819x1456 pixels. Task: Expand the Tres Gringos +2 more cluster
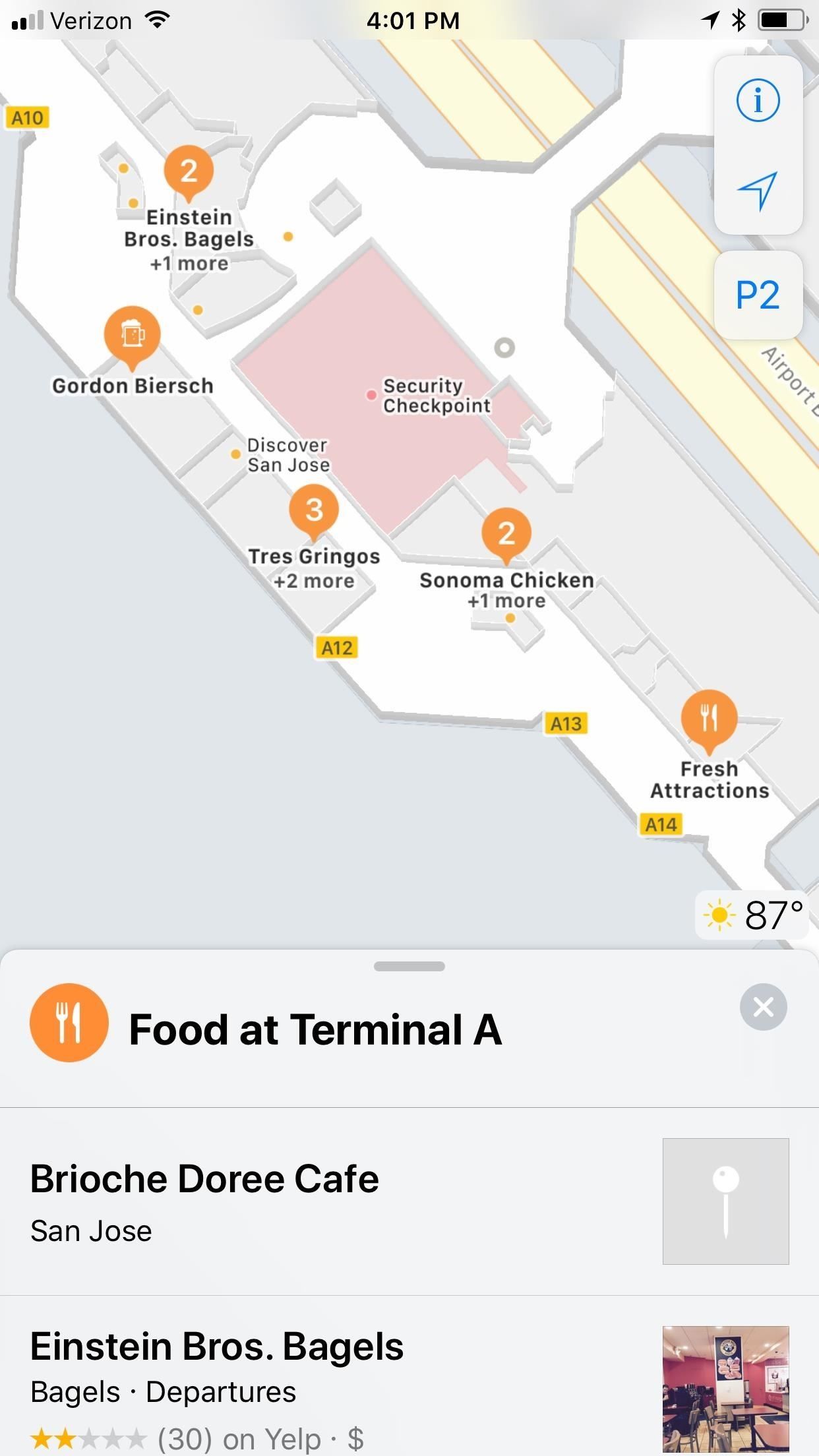(x=315, y=509)
